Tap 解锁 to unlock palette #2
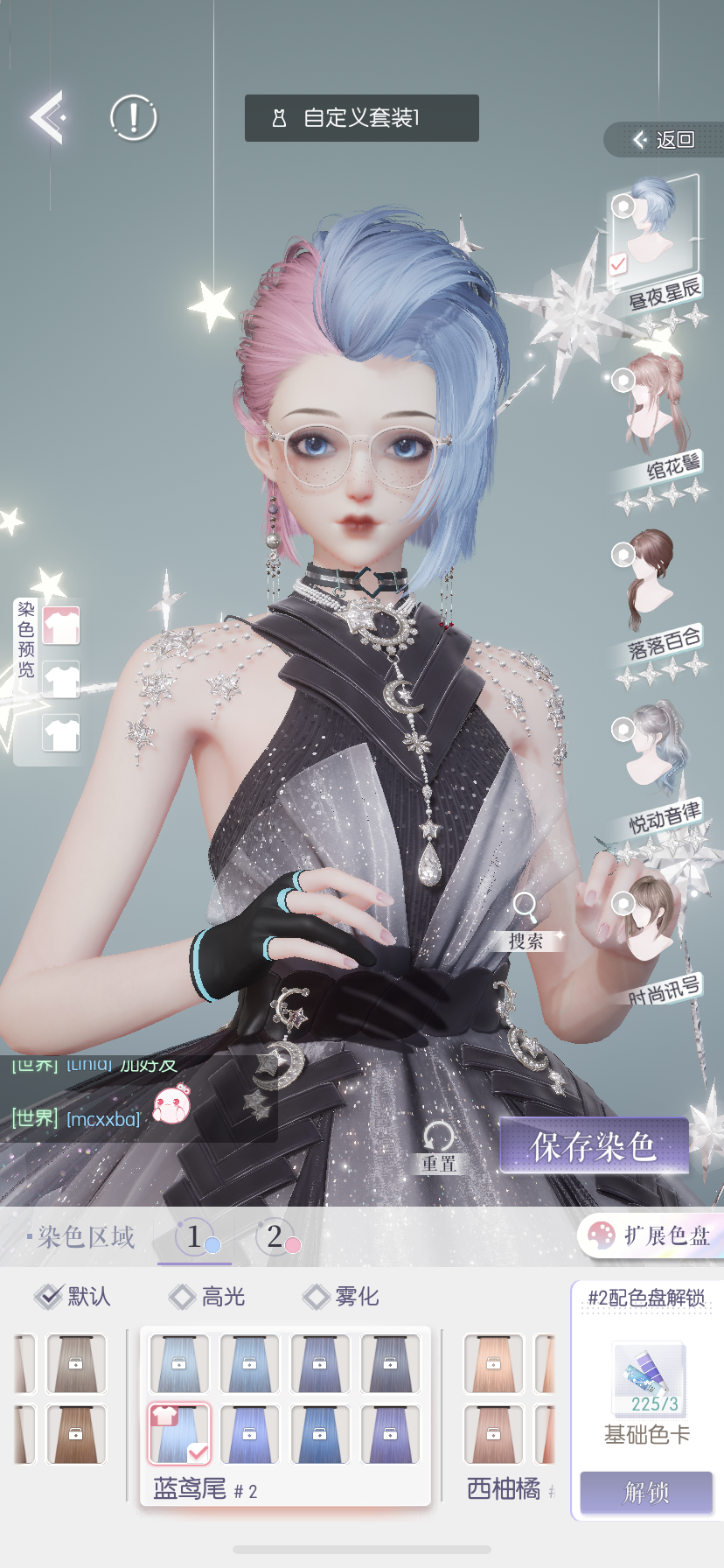724x1568 pixels. pos(646,1492)
